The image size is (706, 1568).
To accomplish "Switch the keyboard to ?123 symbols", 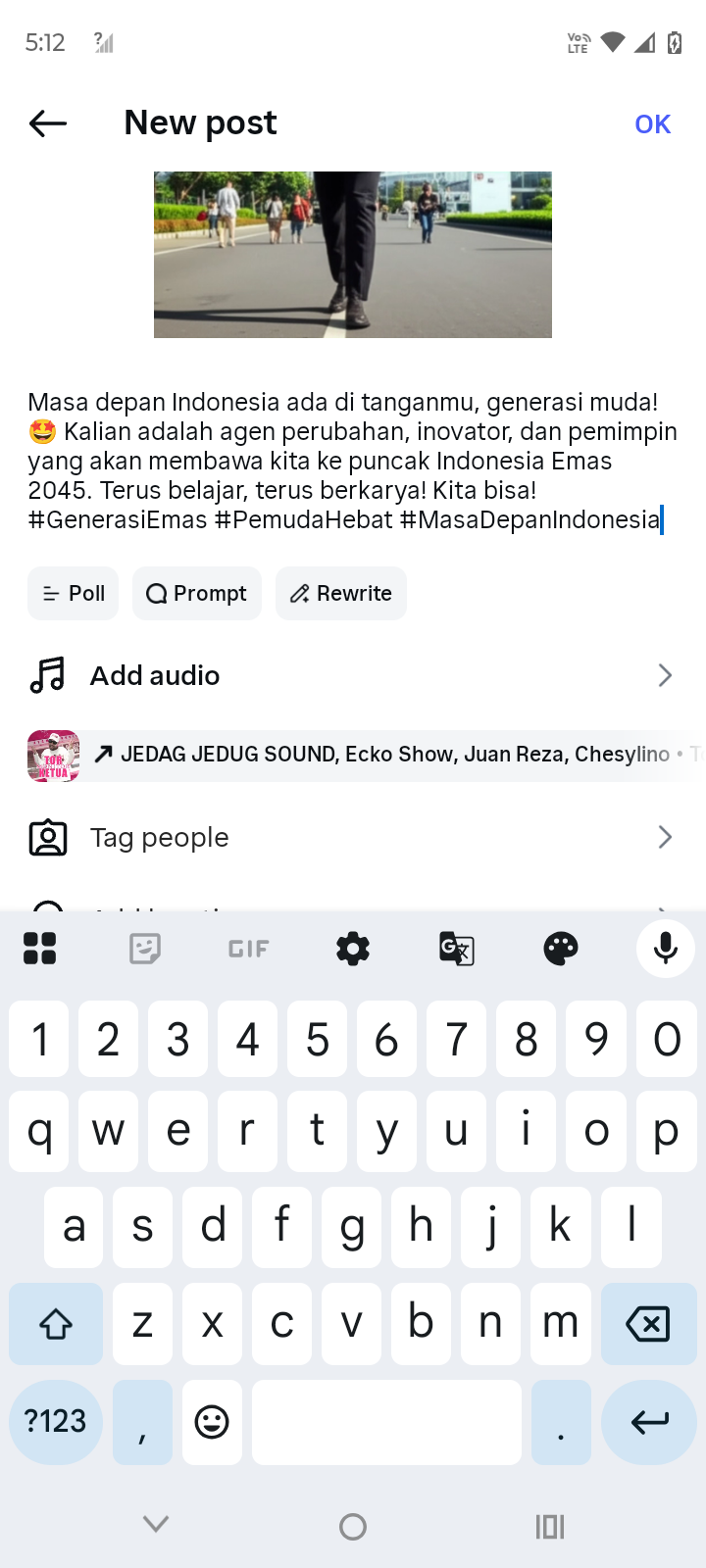I will click(56, 1422).
